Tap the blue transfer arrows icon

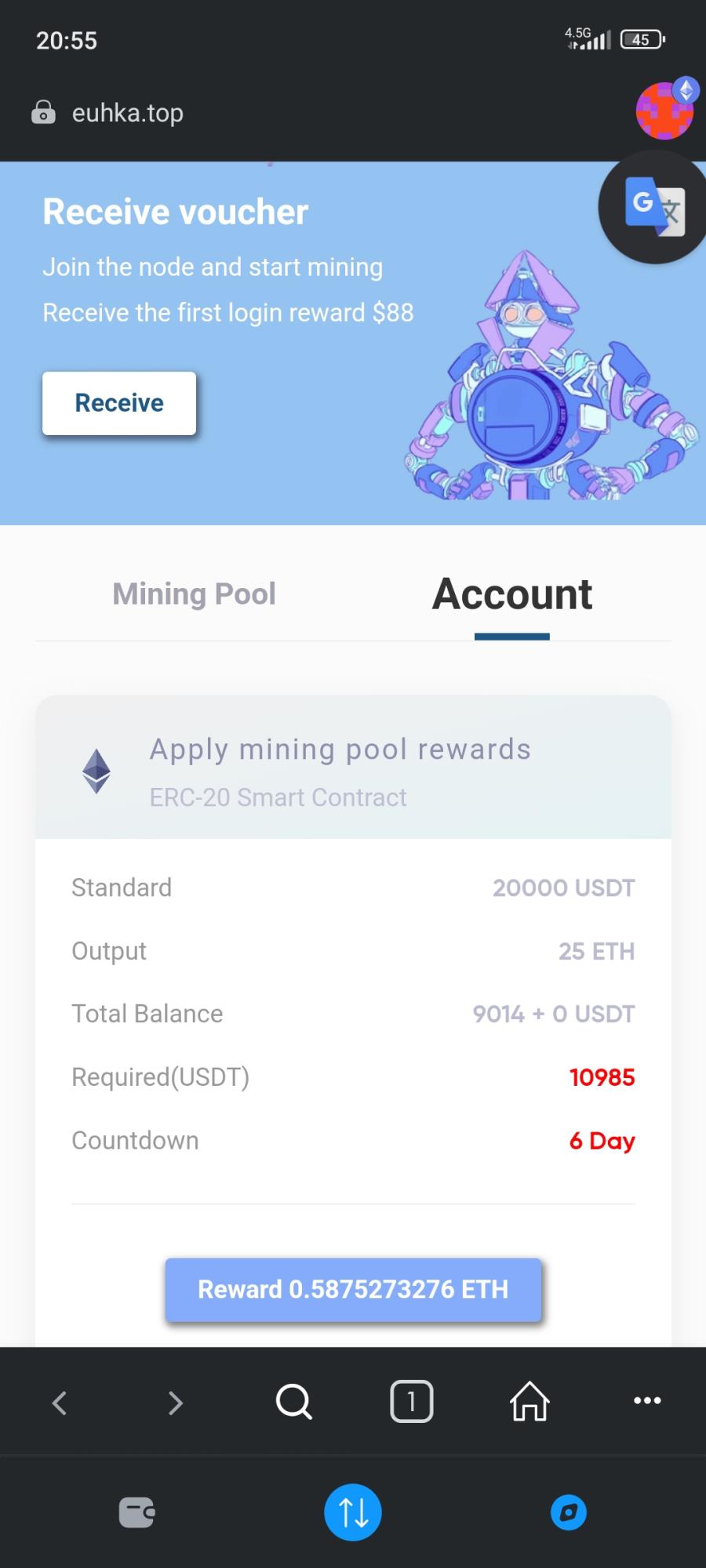pos(352,1513)
